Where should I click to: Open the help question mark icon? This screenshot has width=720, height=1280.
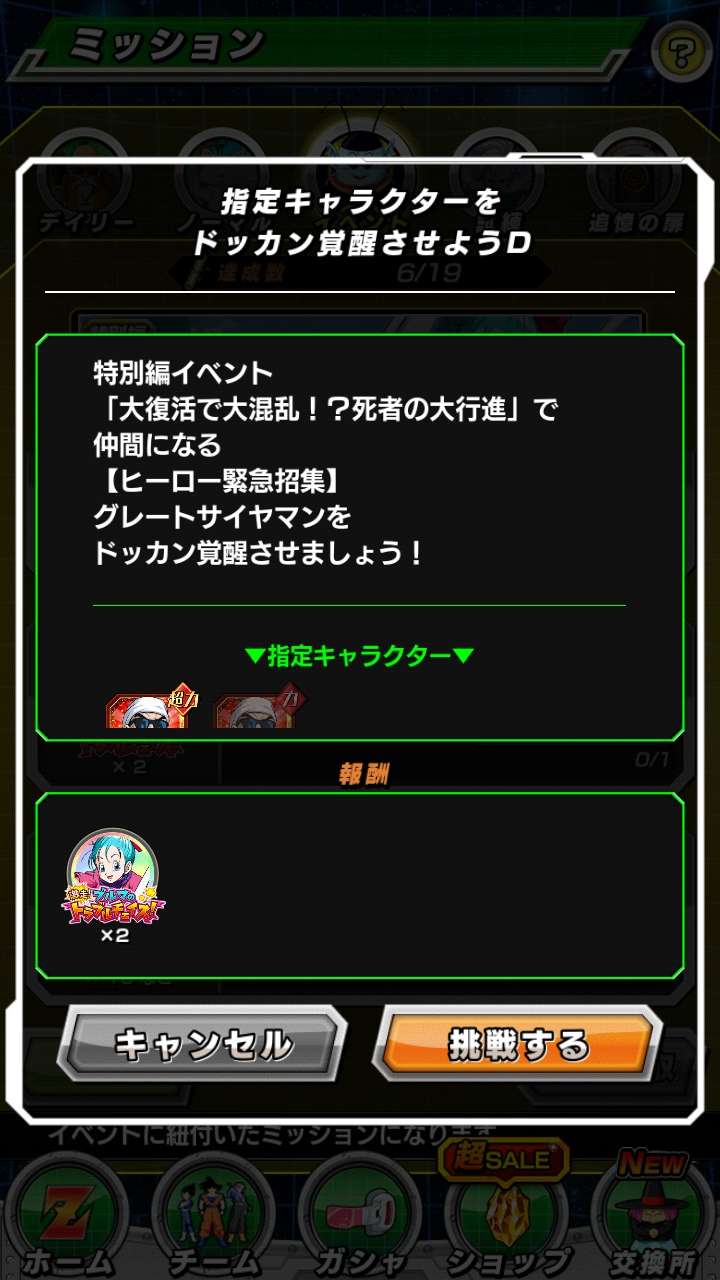[x=681, y=52]
